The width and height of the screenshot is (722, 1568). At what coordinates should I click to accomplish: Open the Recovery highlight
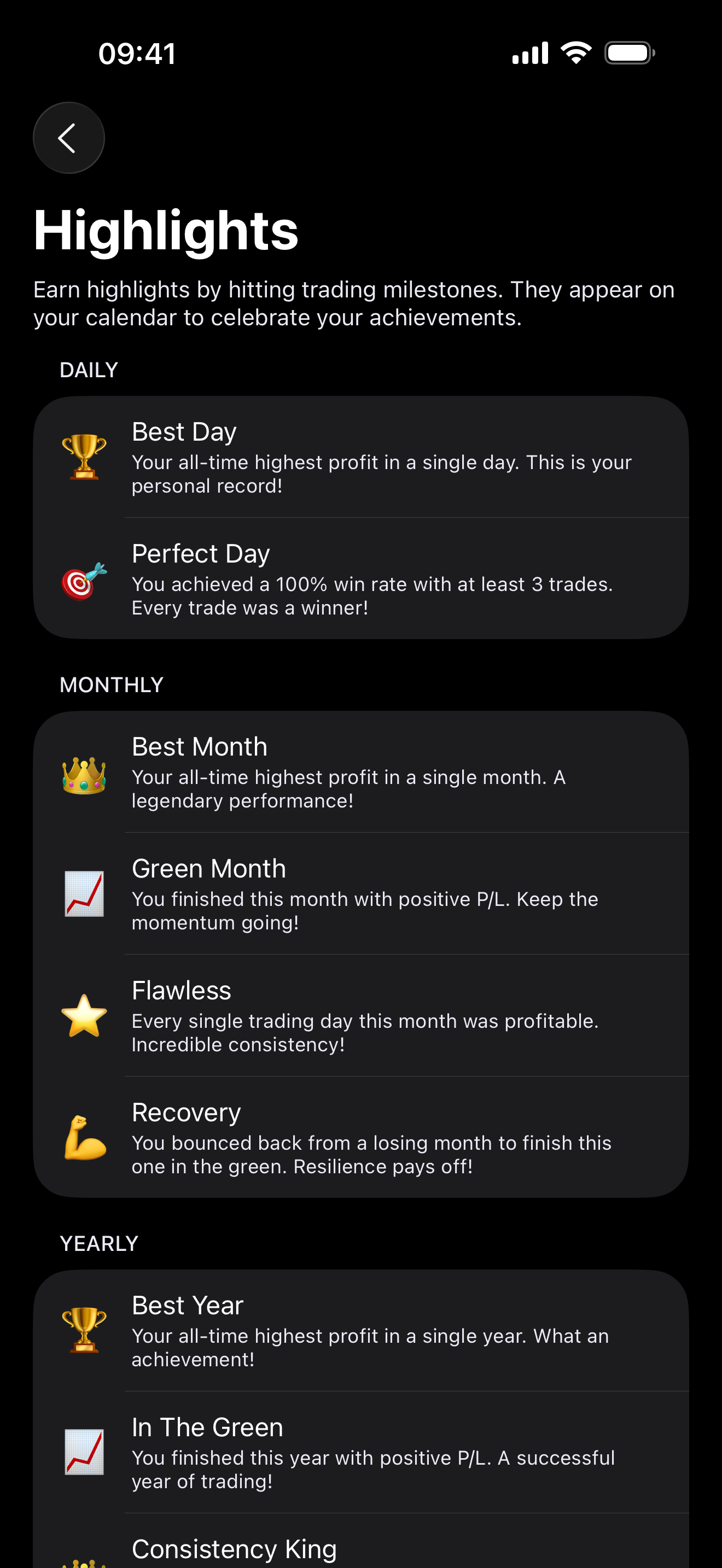[361, 1137]
